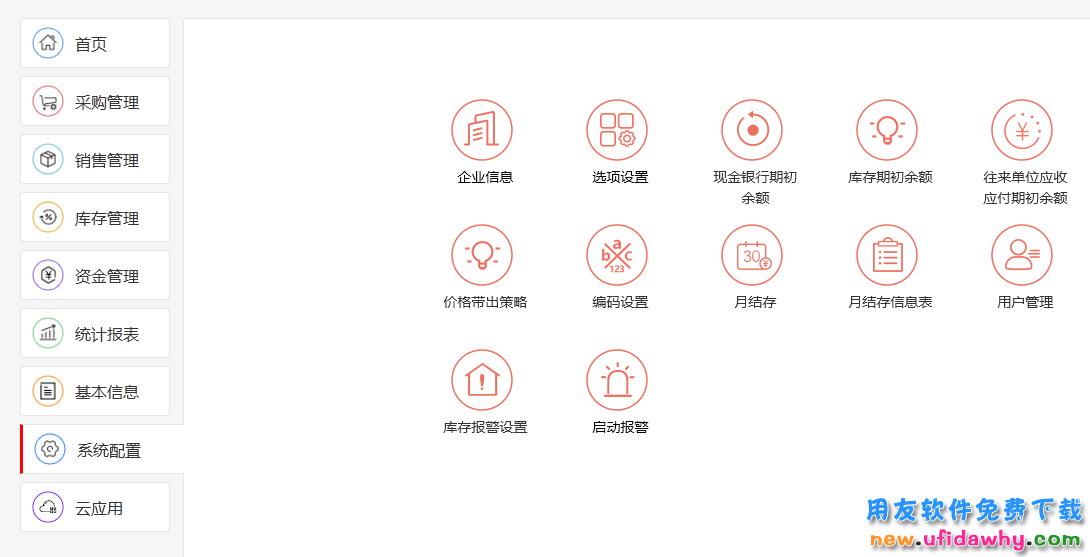1090x557 pixels.
Task: Open 企业信息 settings
Action: click(482, 131)
